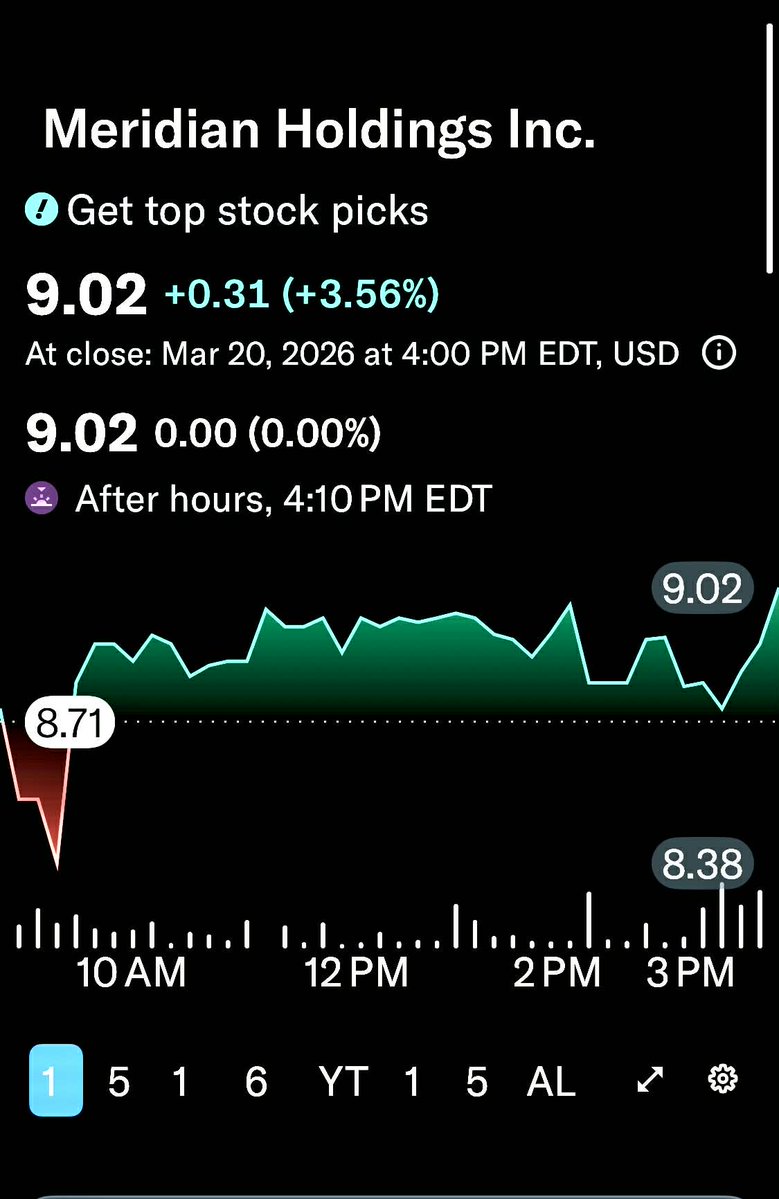Open chart settings gear
The image size is (779, 1199).
(x=722, y=1080)
